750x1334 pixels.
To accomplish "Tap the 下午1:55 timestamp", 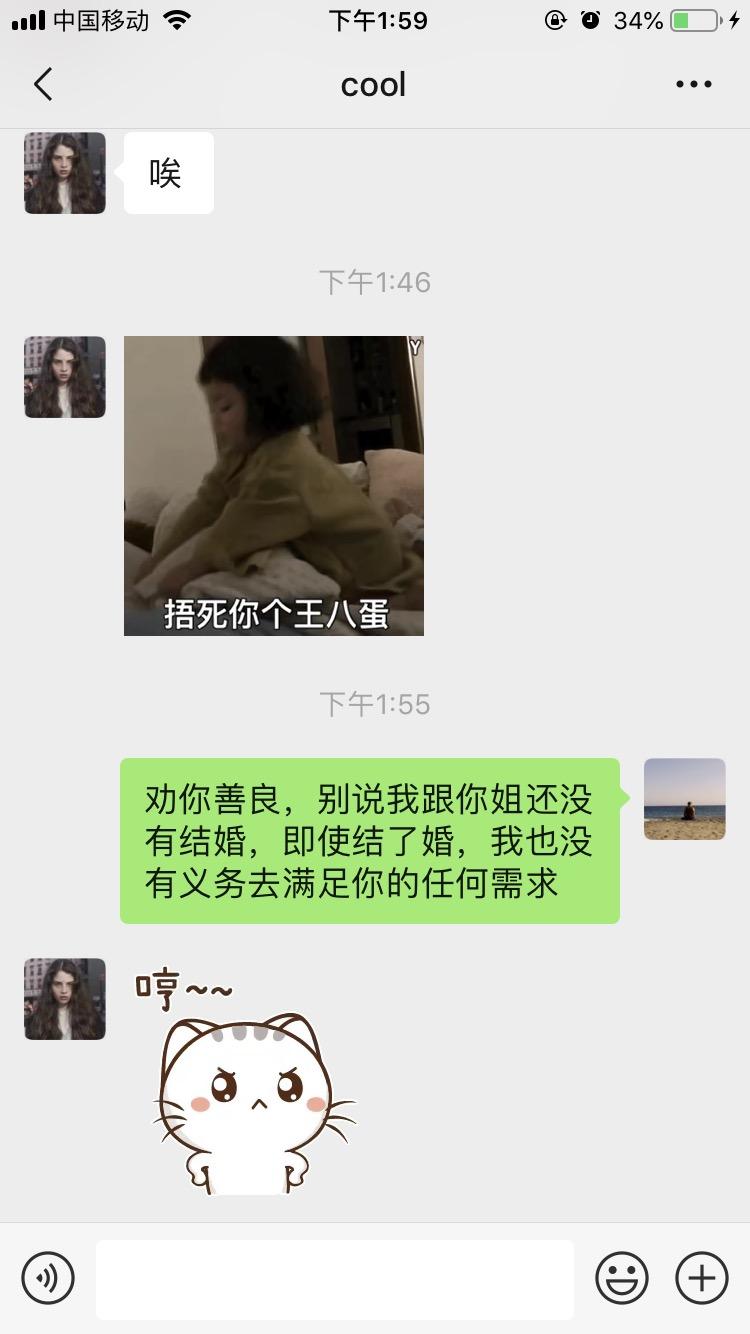I will coord(375,704).
